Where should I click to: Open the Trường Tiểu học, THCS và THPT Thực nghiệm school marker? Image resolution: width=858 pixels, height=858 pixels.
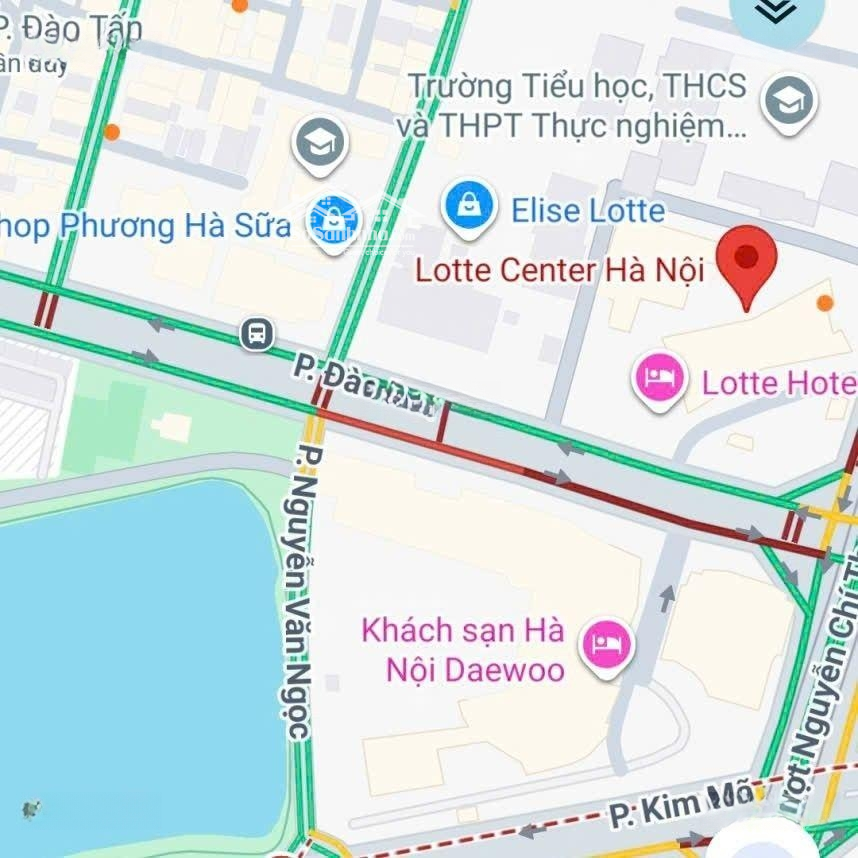click(789, 102)
